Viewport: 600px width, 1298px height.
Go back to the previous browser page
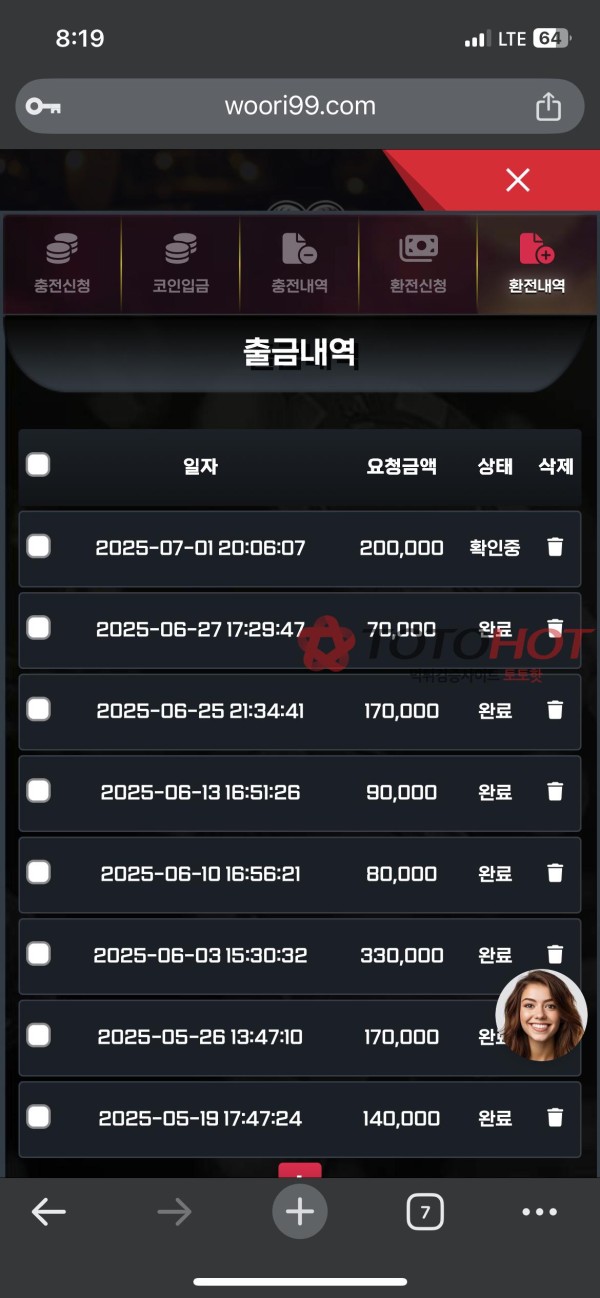point(48,1212)
